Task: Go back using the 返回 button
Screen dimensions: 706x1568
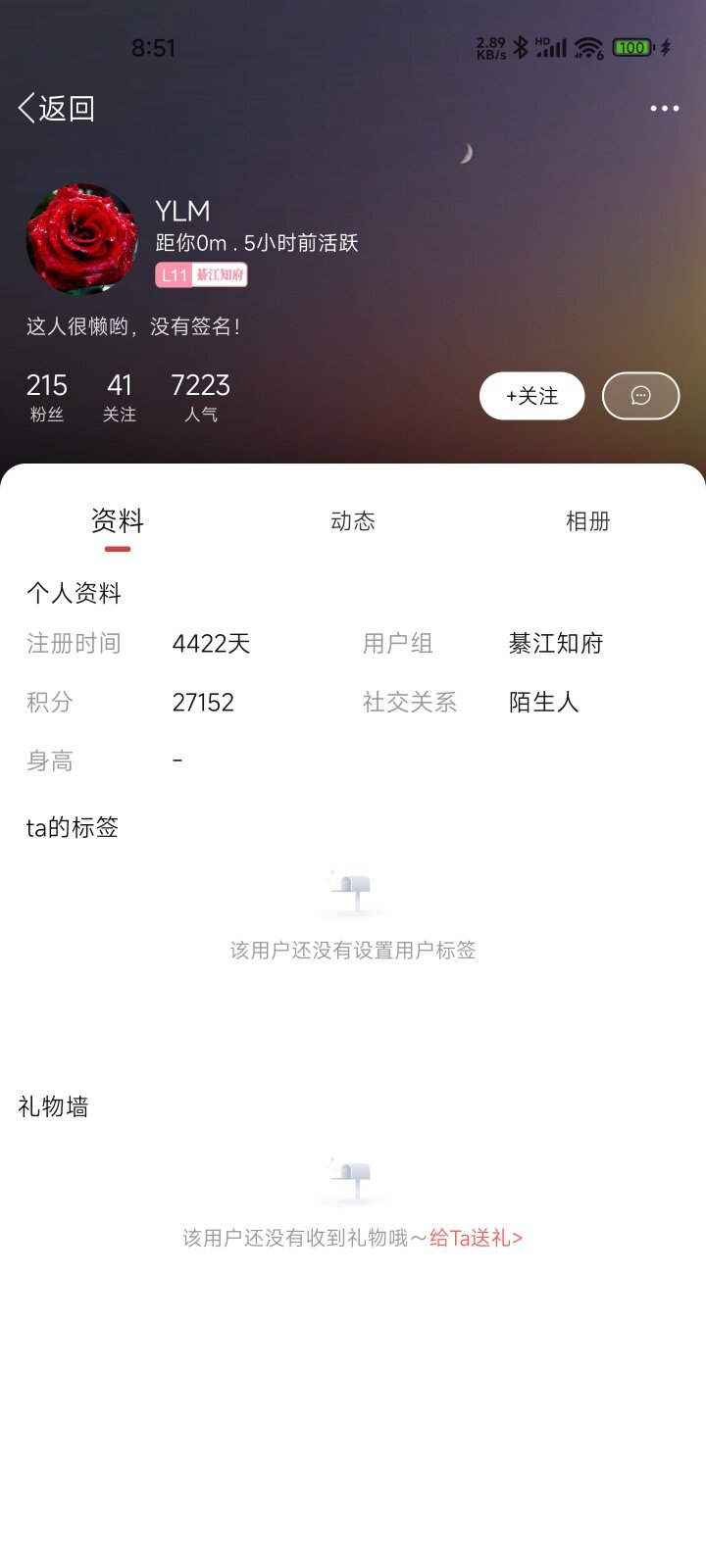Action: [x=57, y=108]
